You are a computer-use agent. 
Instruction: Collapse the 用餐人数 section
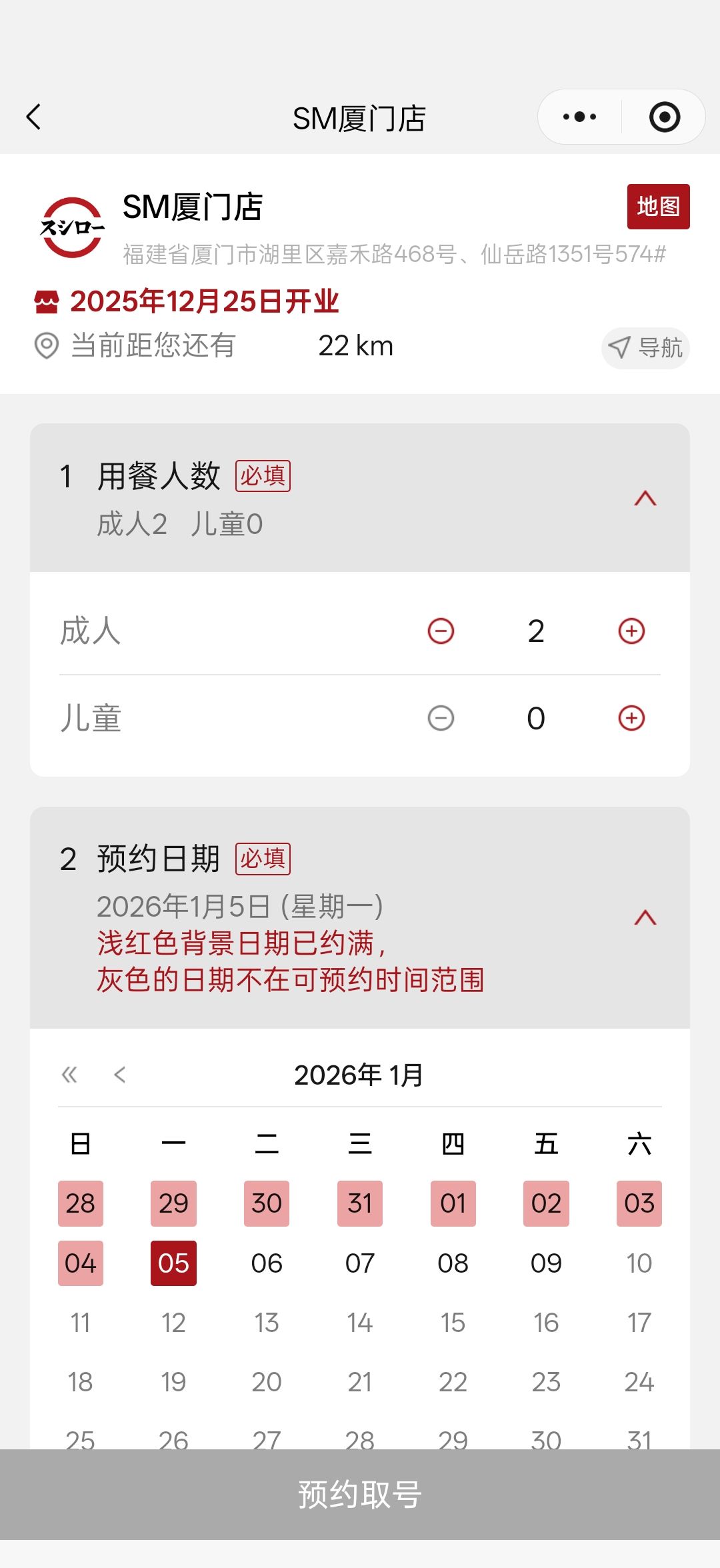click(x=645, y=499)
